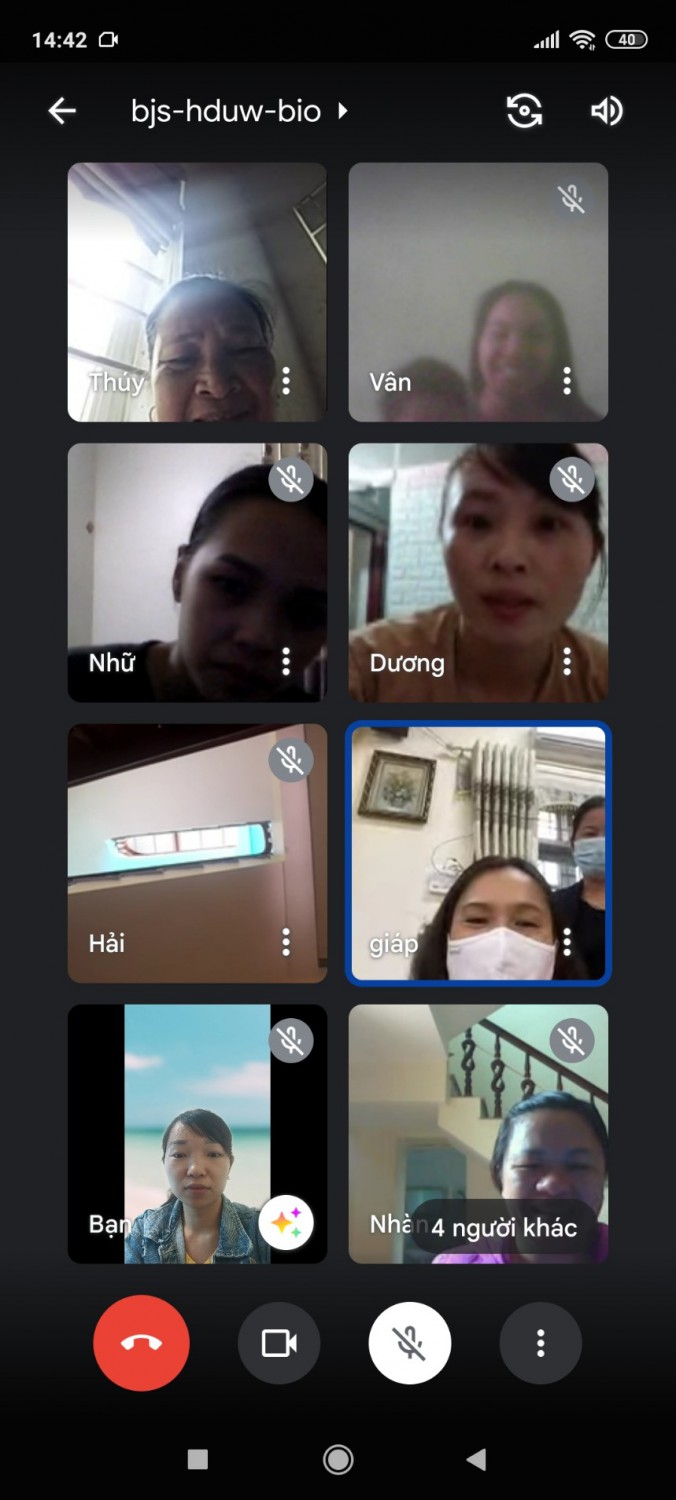Open options for Nhữ's video tile
Viewport: 676px width, 1500px height.
pos(286,660)
